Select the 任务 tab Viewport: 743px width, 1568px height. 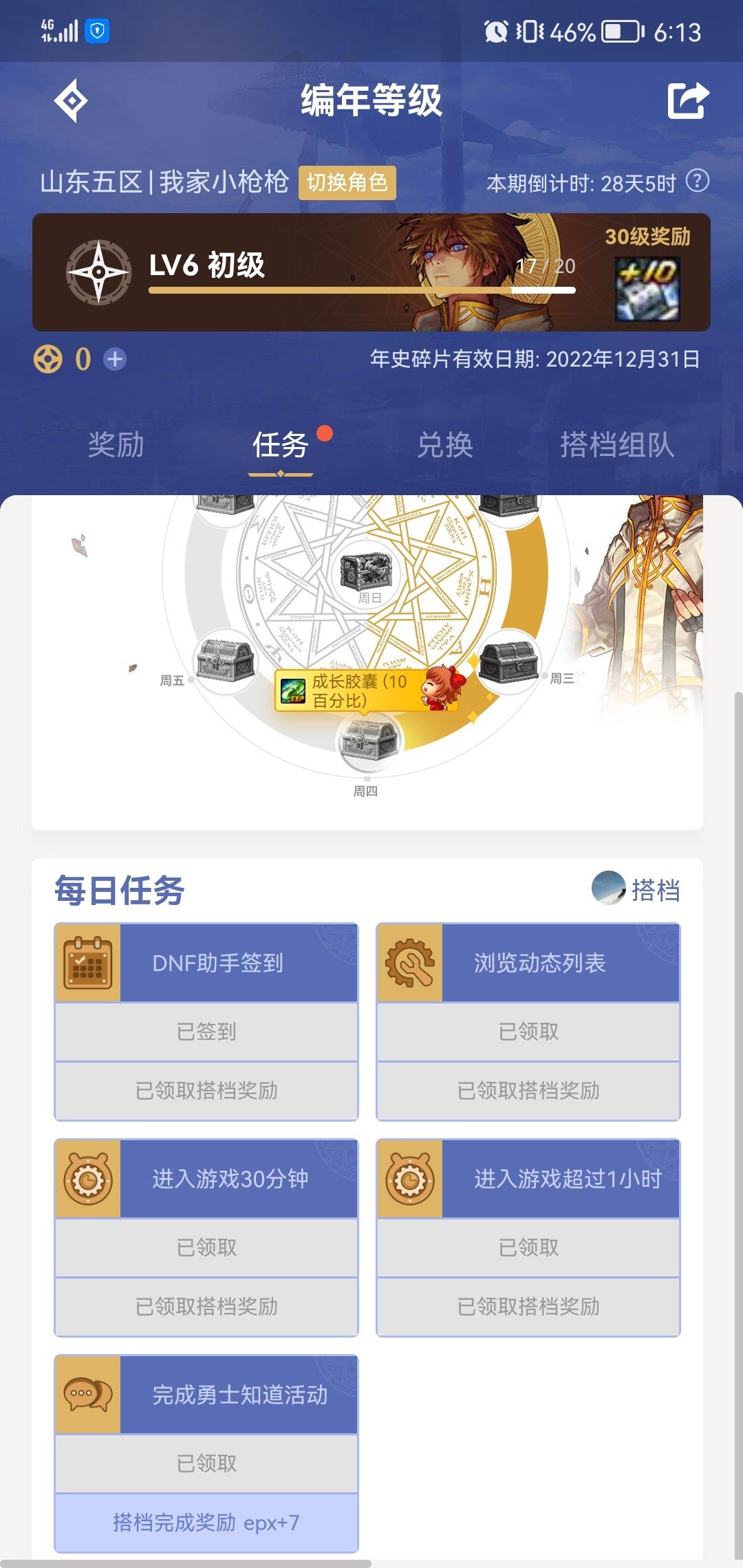pos(280,445)
